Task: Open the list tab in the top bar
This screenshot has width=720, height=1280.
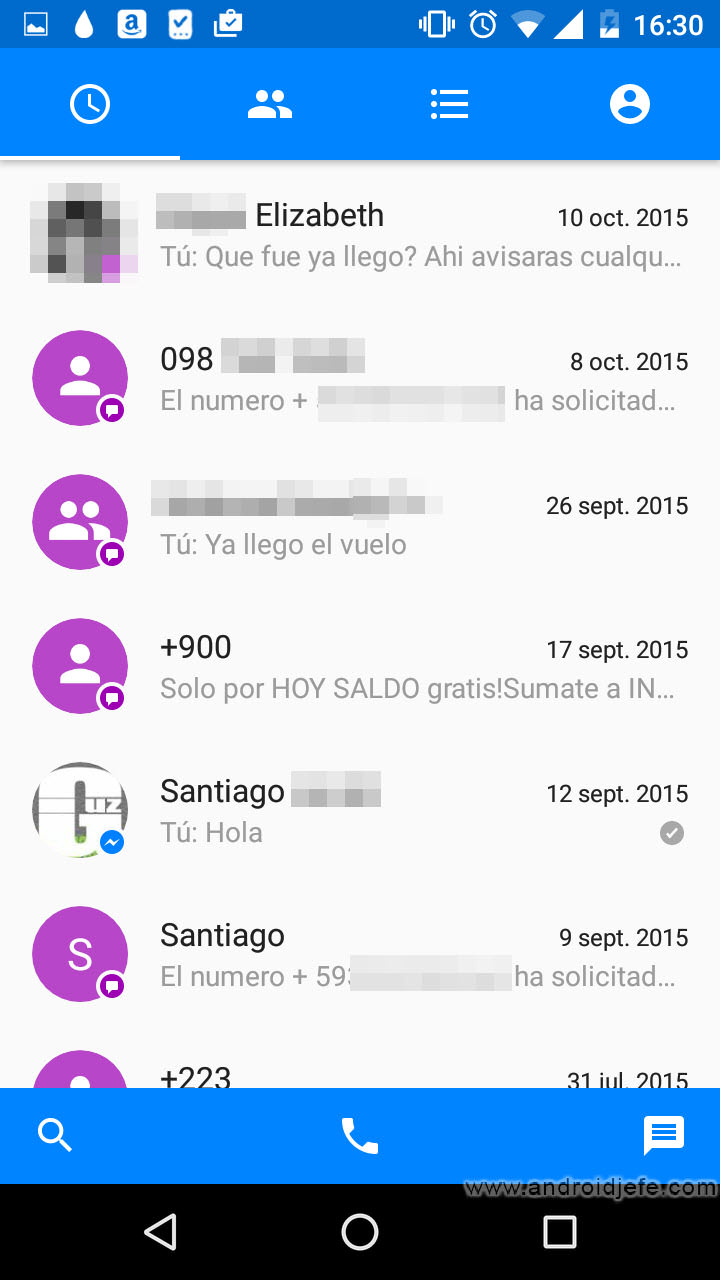Action: [450, 105]
